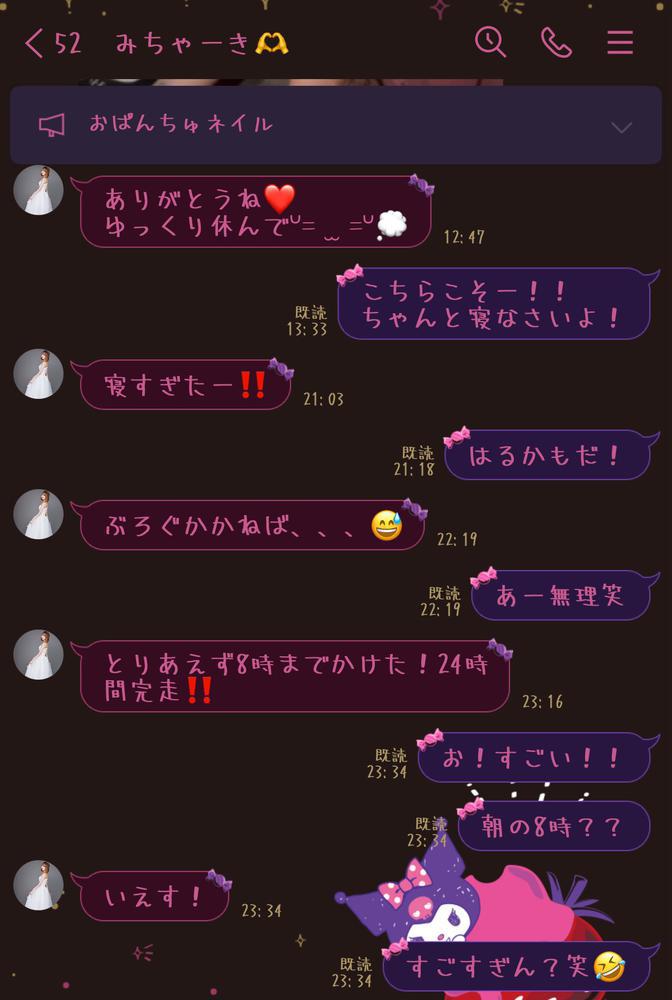Start a voice call with みちゃーき
Viewport: 672px width, 1000px height.
(x=555, y=42)
